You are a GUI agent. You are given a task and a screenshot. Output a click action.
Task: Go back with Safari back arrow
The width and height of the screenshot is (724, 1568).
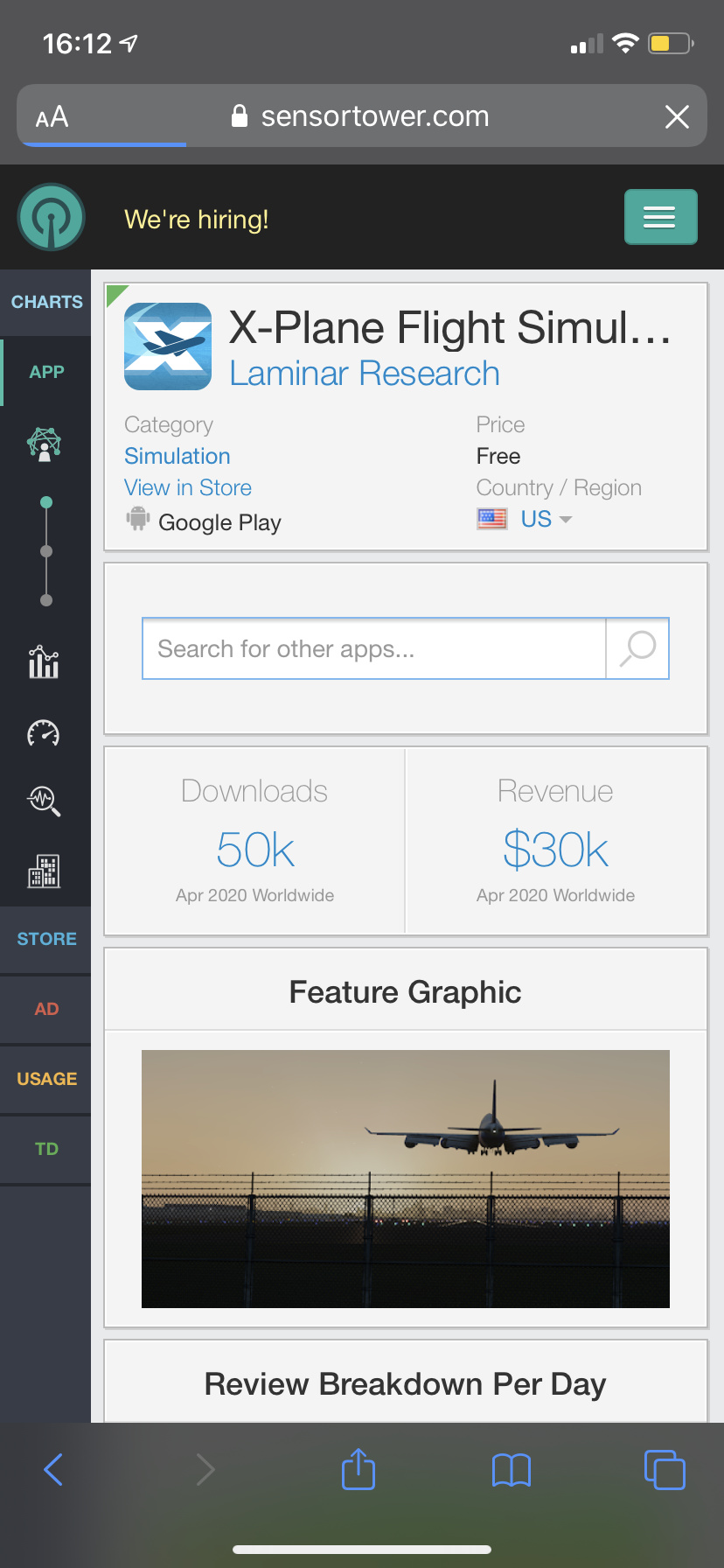coord(53,1469)
